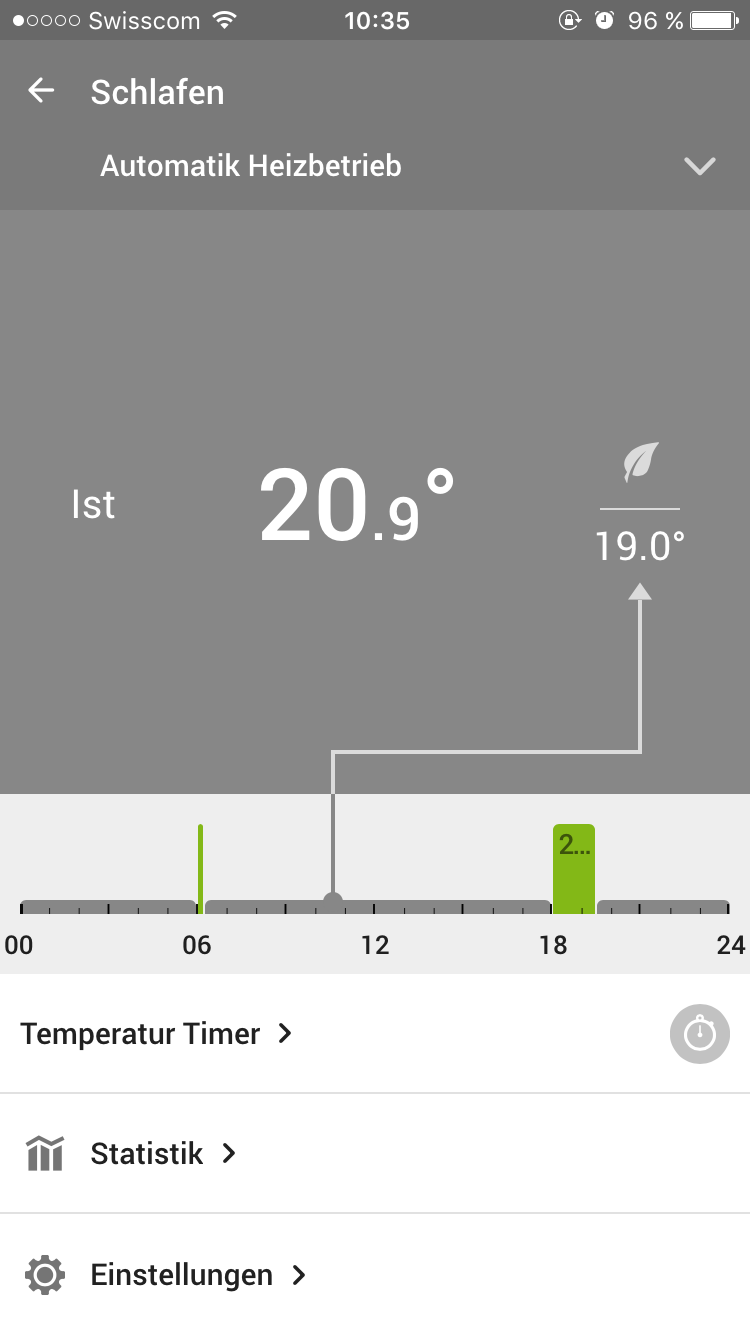Image resolution: width=750 pixels, height=1334 pixels.
Task: Go back from the Schlafen screen
Action: [x=41, y=92]
